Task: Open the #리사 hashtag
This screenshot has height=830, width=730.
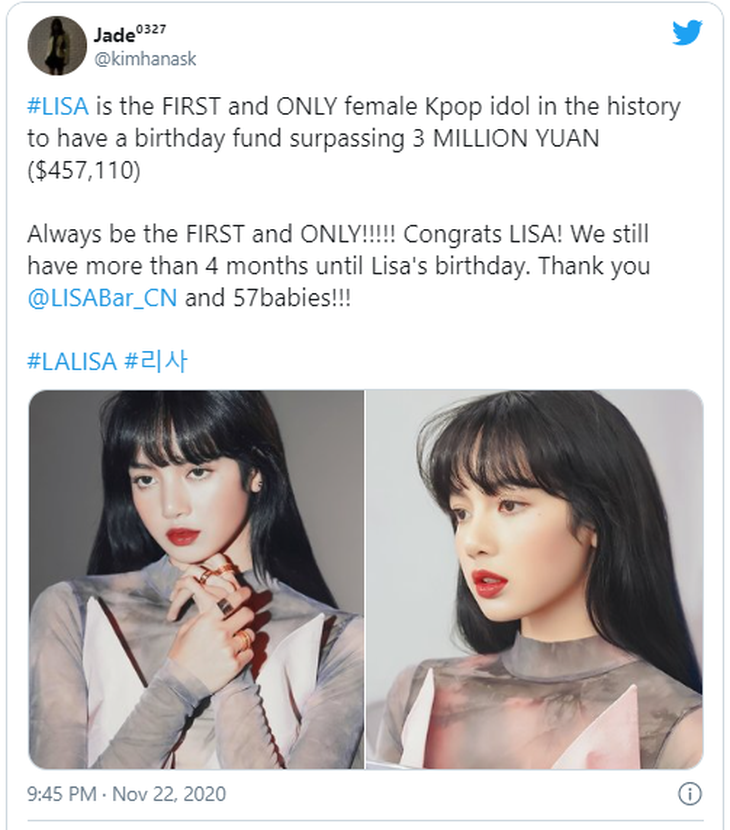Action: pyautogui.click(x=156, y=361)
